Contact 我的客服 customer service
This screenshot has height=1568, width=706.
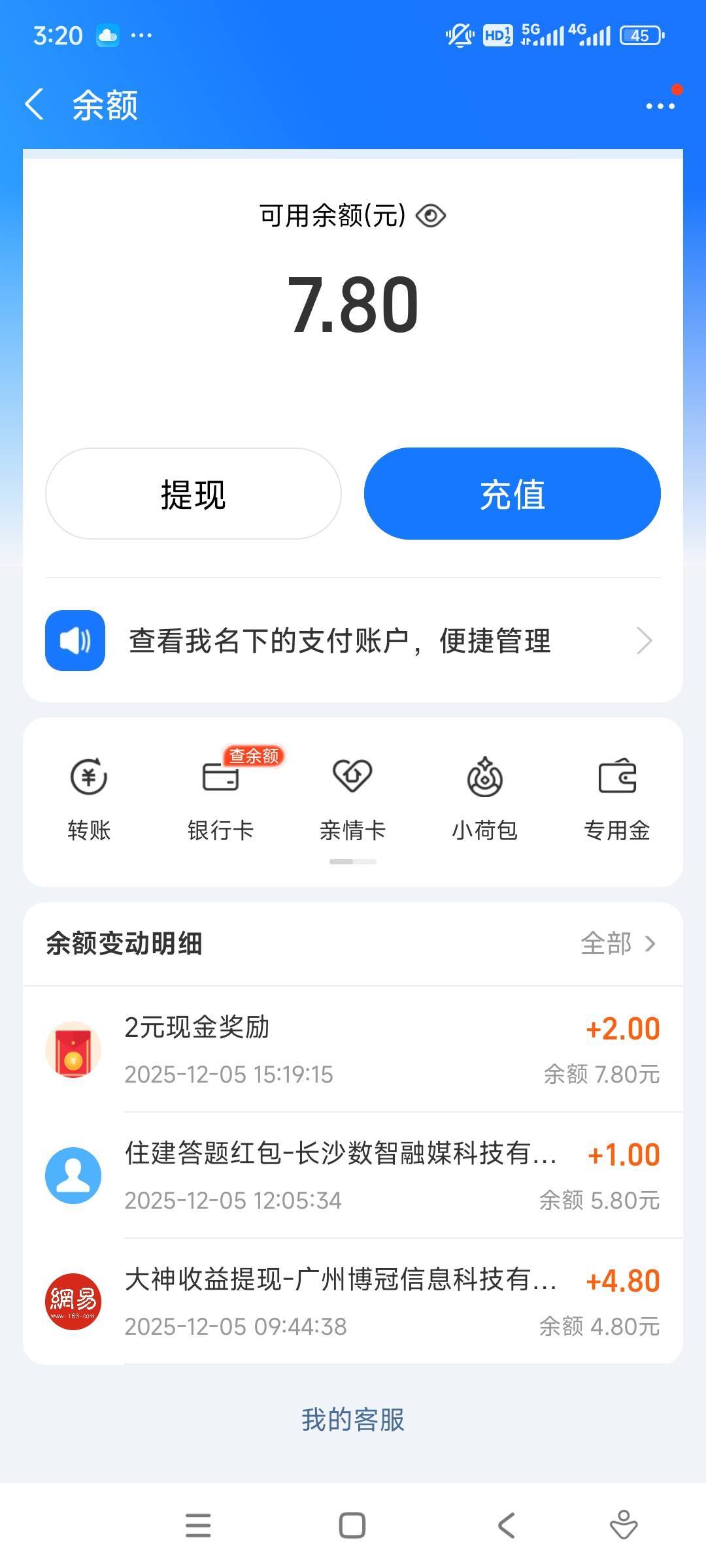click(x=353, y=1420)
